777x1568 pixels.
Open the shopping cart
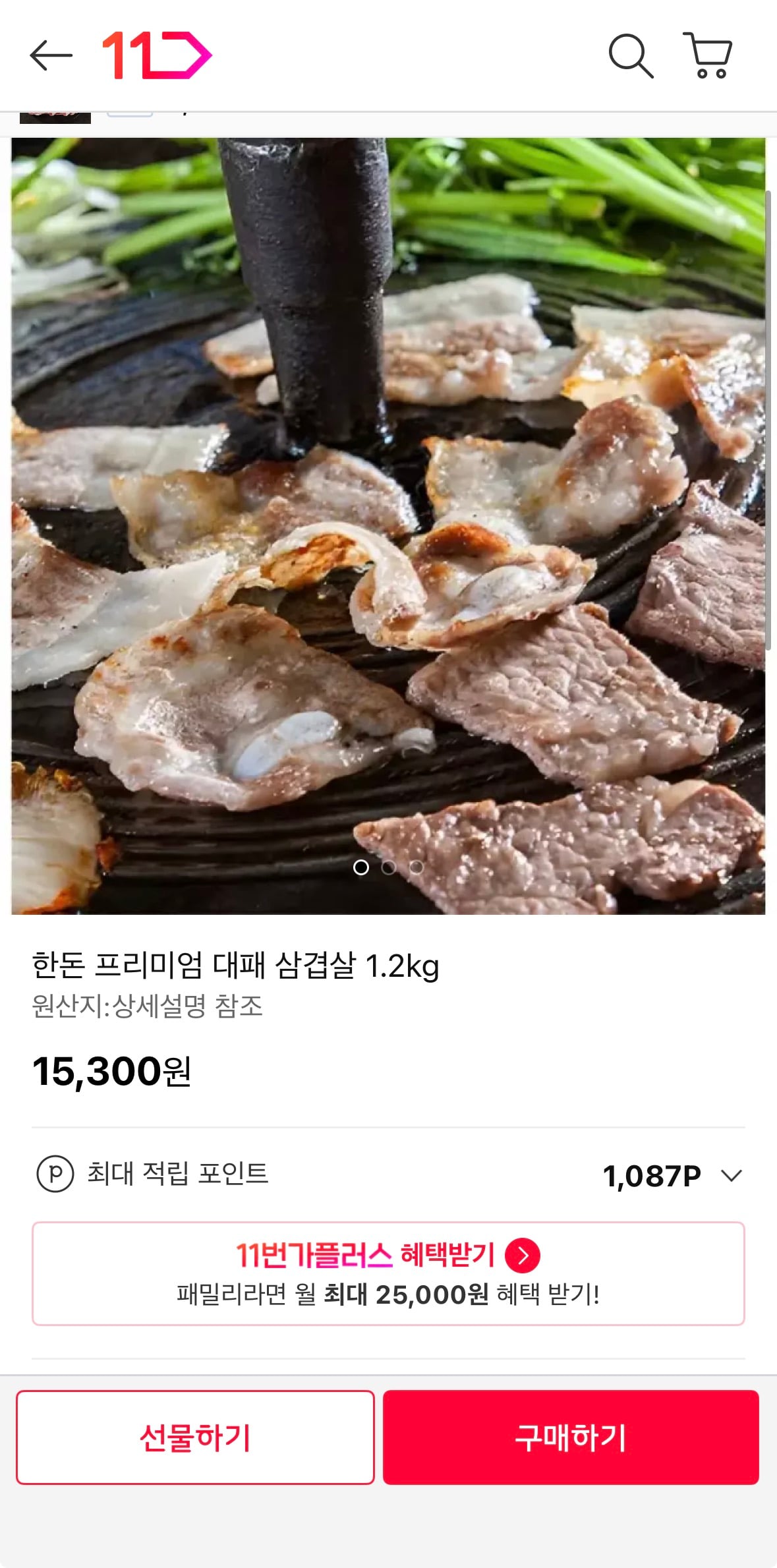pos(708,55)
